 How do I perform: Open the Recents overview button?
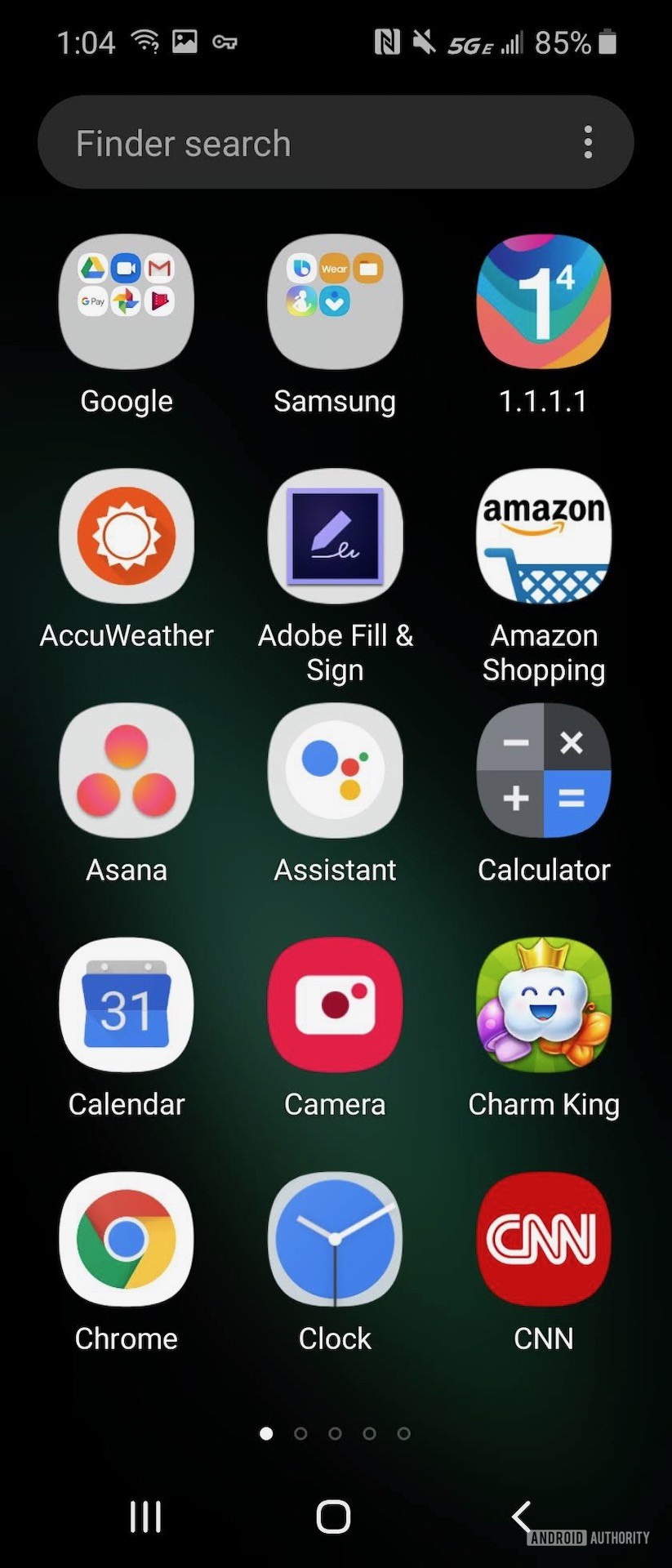pos(145,1517)
